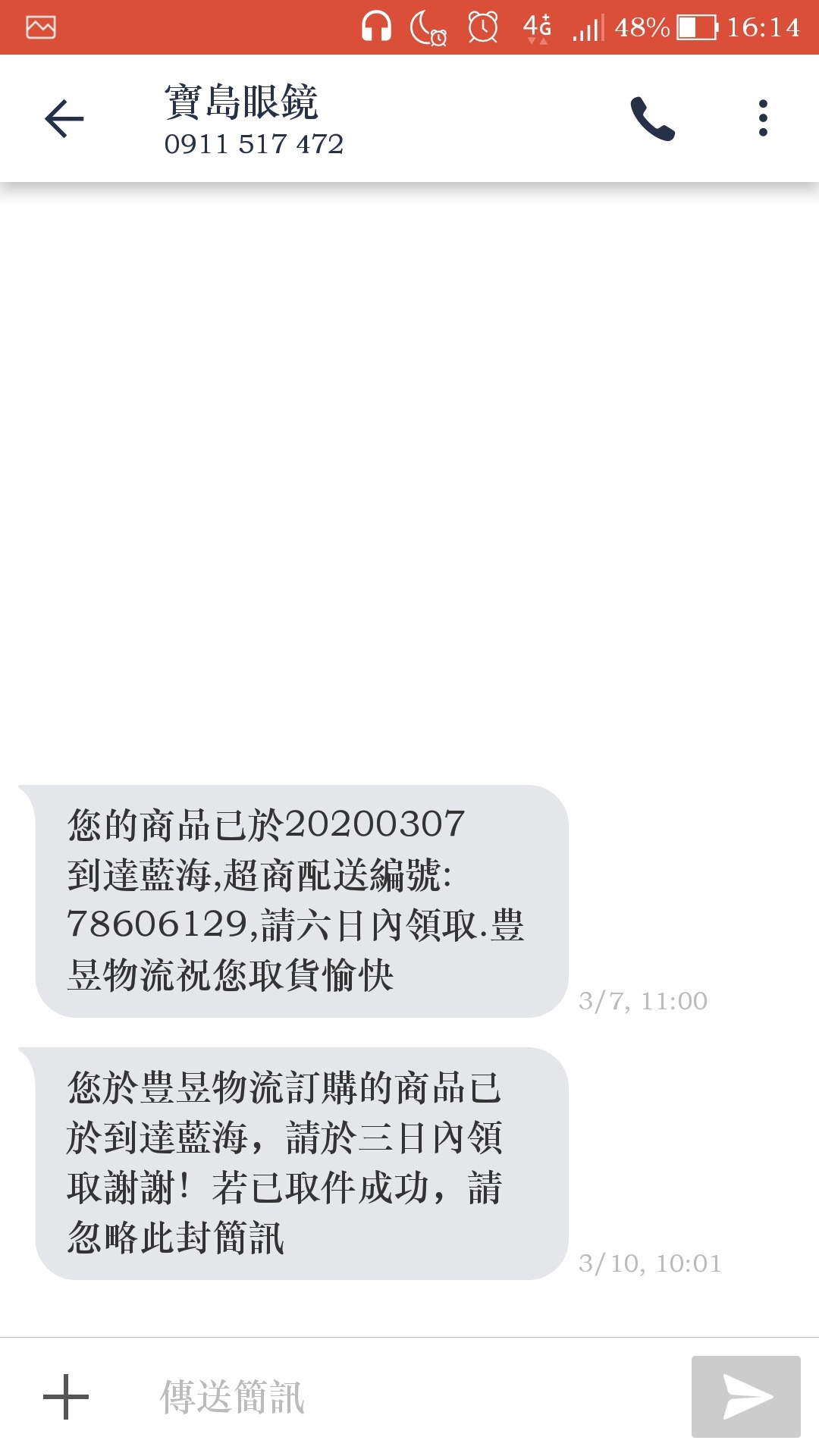Image resolution: width=819 pixels, height=1456 pixels.
Task: Tap the send arrow button
Action: 746,1396
